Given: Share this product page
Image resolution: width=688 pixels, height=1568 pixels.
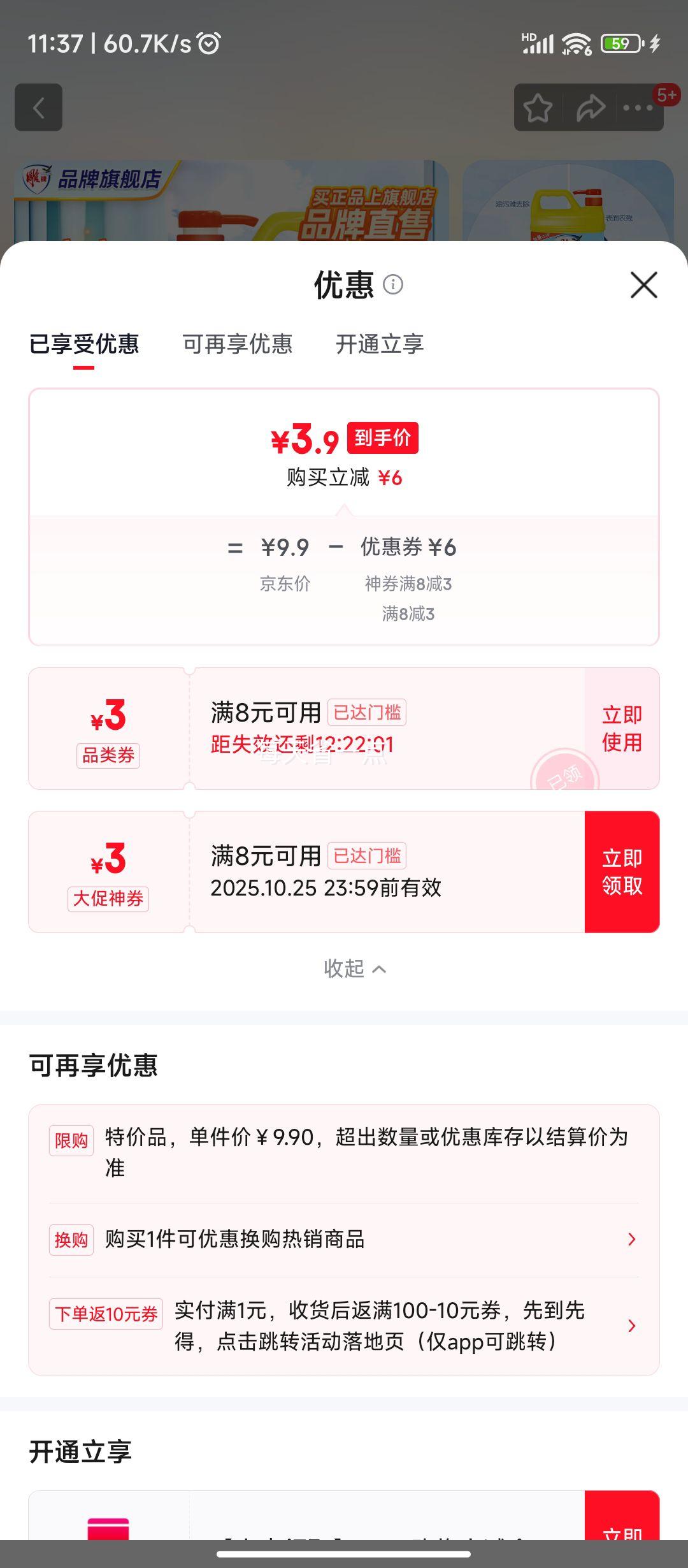Looking at the screenshot, I should pyautogui.click(x=590, y=108).
